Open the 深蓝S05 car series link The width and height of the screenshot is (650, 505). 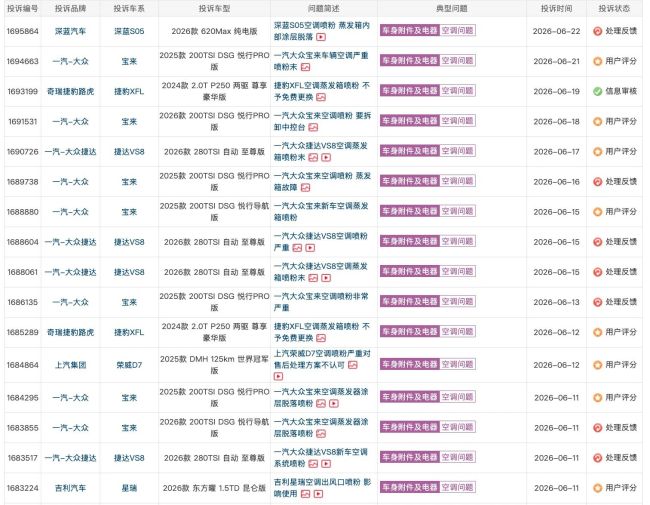(x=129, y=31)
